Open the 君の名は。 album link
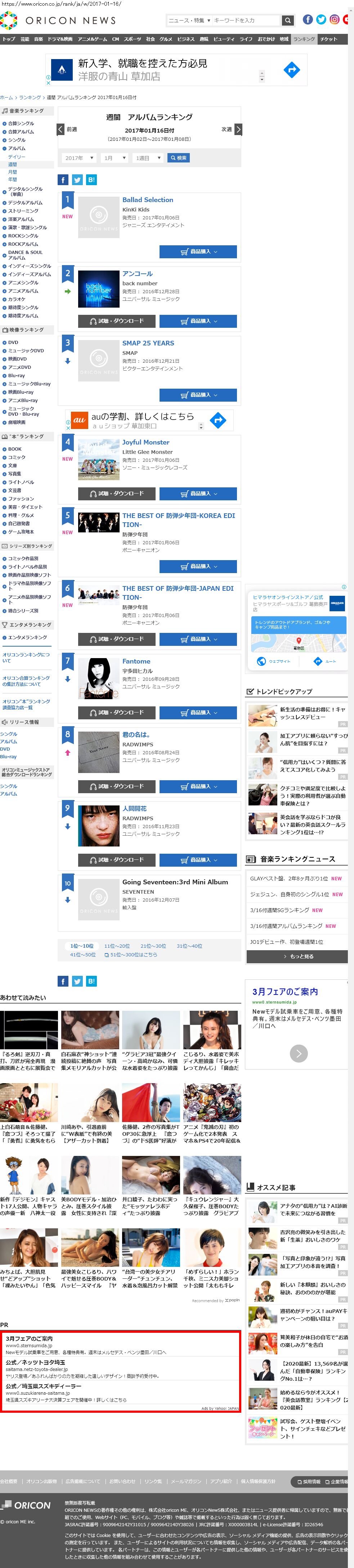354x1568 pixels. 136,734
